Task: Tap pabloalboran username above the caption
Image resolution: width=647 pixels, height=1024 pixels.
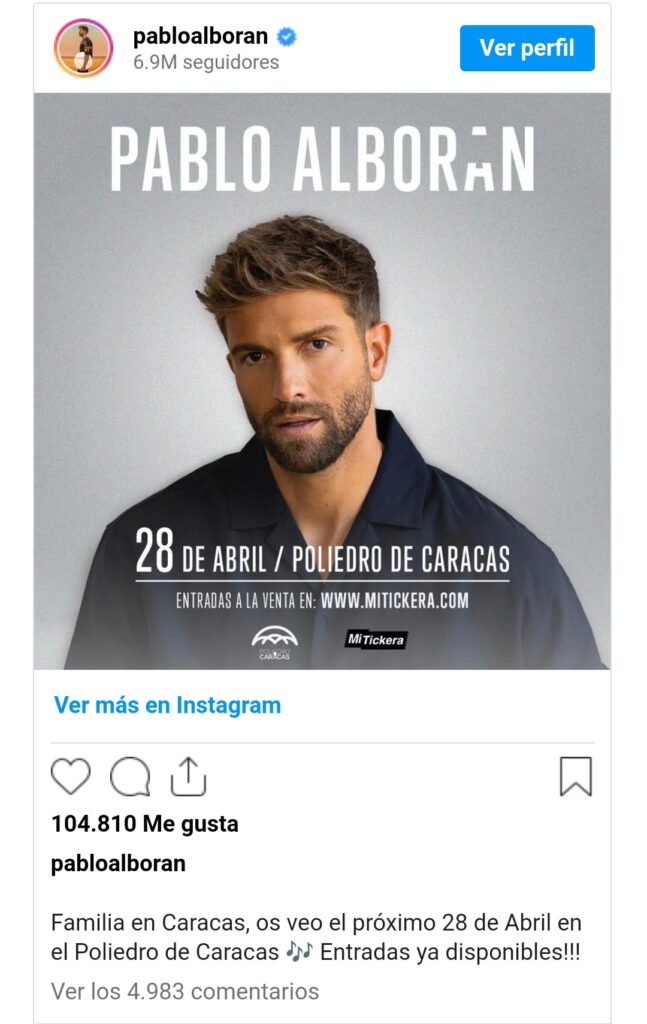Action: [118, 863]
